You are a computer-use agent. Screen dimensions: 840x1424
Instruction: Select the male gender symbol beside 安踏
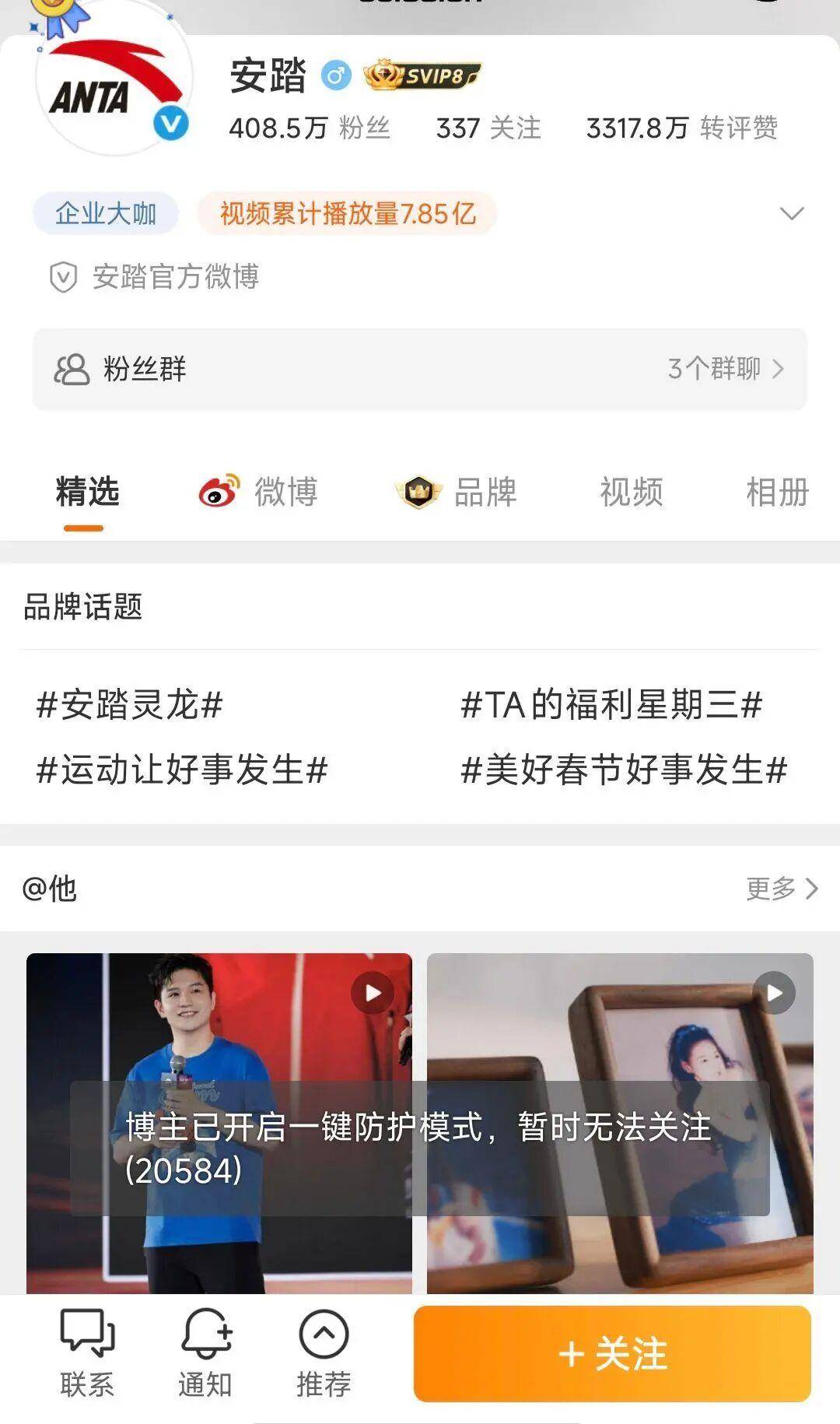(x=335, y=76)
